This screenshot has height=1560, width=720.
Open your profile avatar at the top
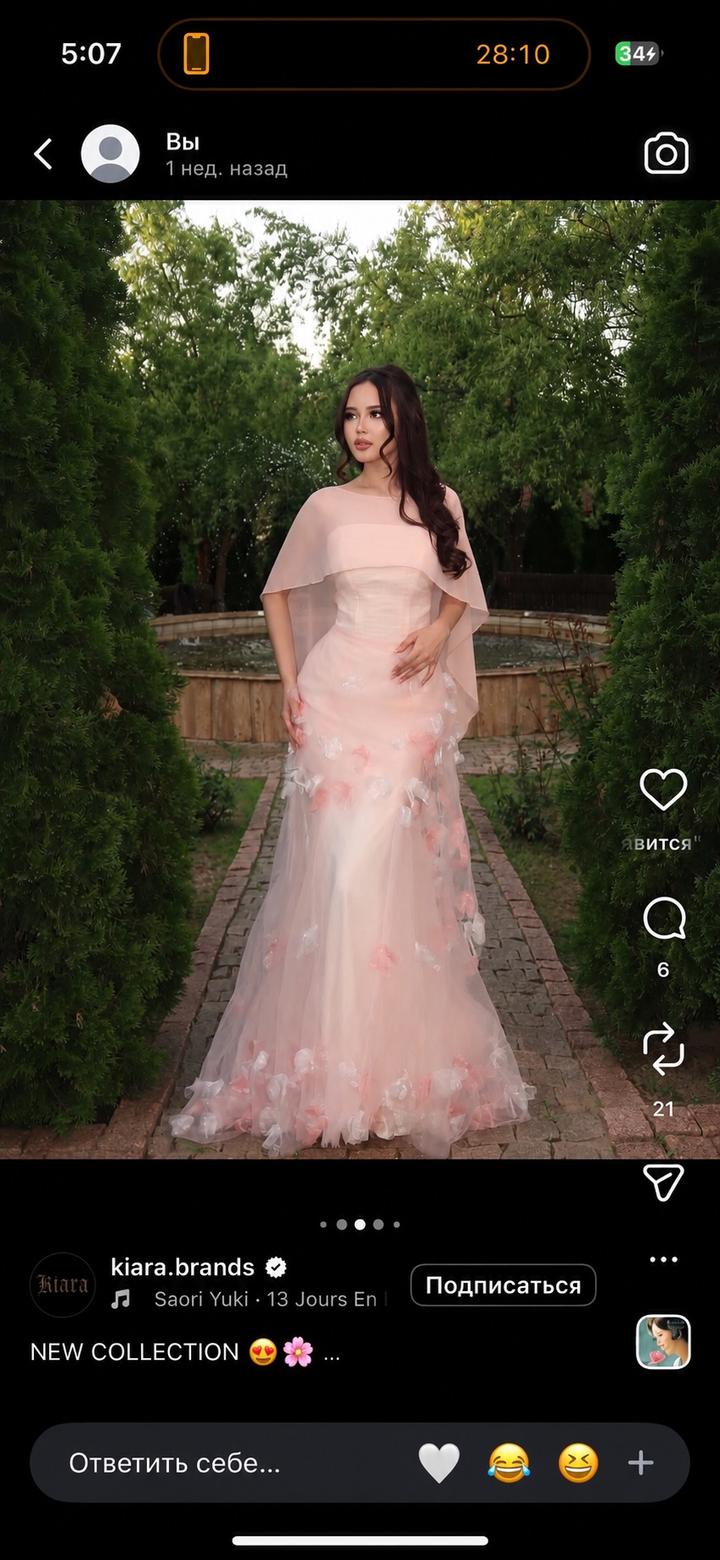coord(110,154)
